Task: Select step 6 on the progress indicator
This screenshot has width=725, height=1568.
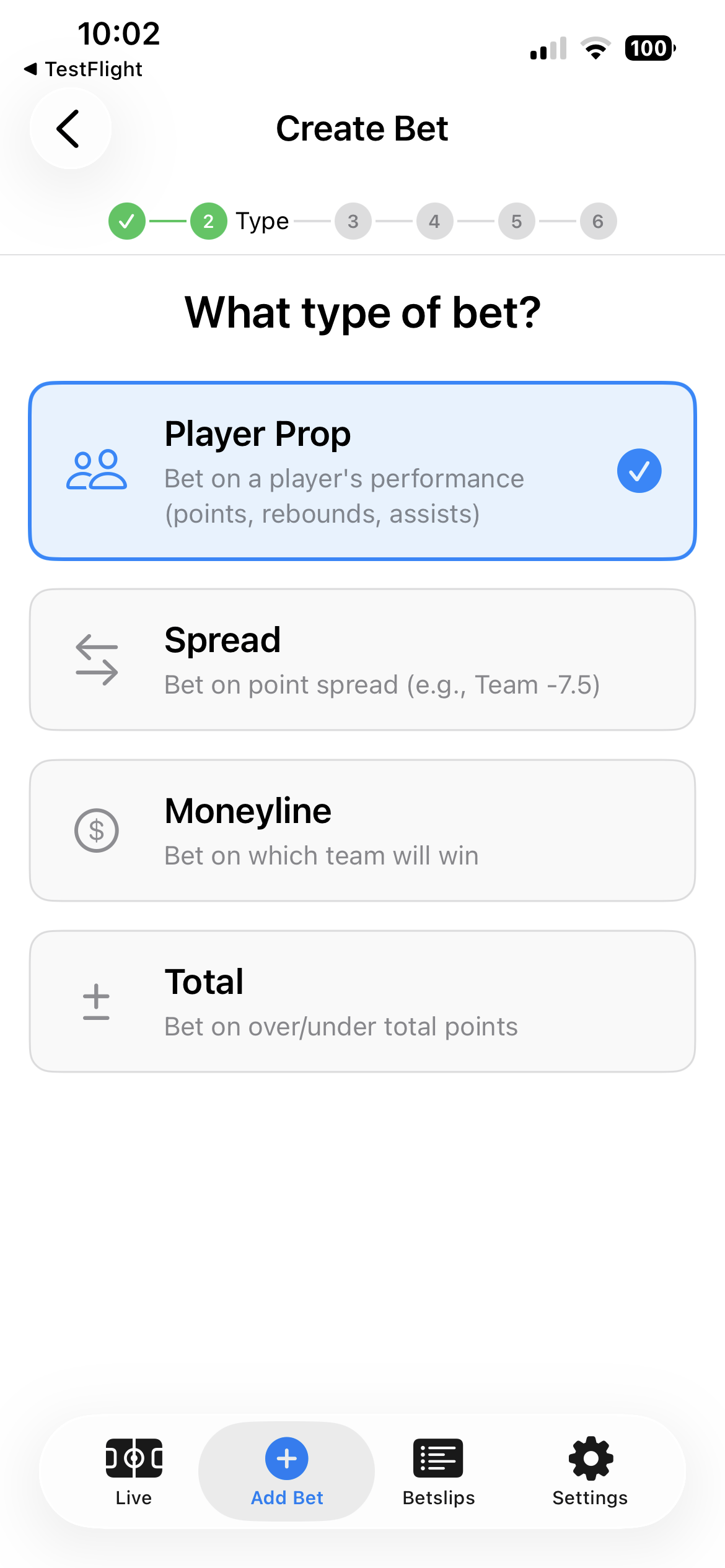Action: 597,220
